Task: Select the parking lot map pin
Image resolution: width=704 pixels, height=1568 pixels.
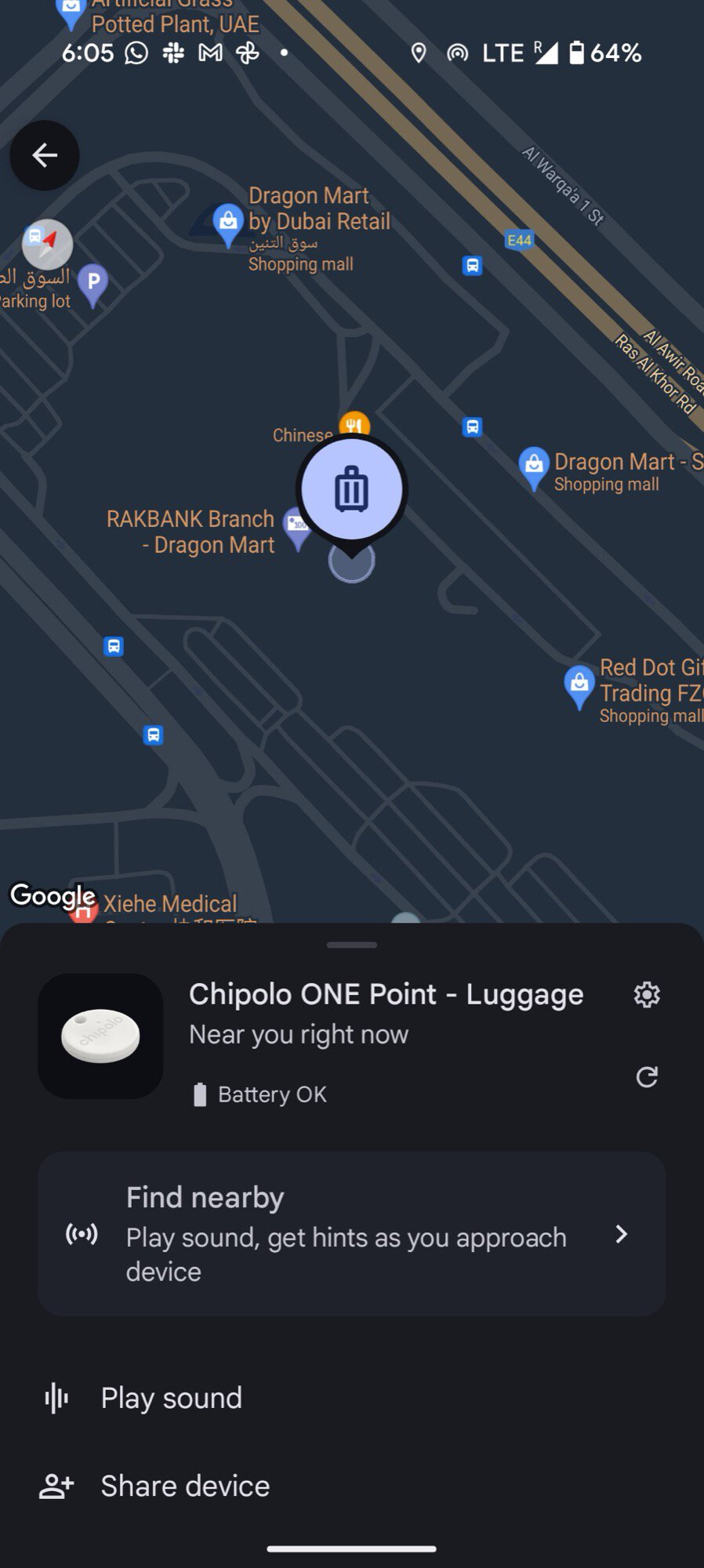Action: click(x=93, y=282)
